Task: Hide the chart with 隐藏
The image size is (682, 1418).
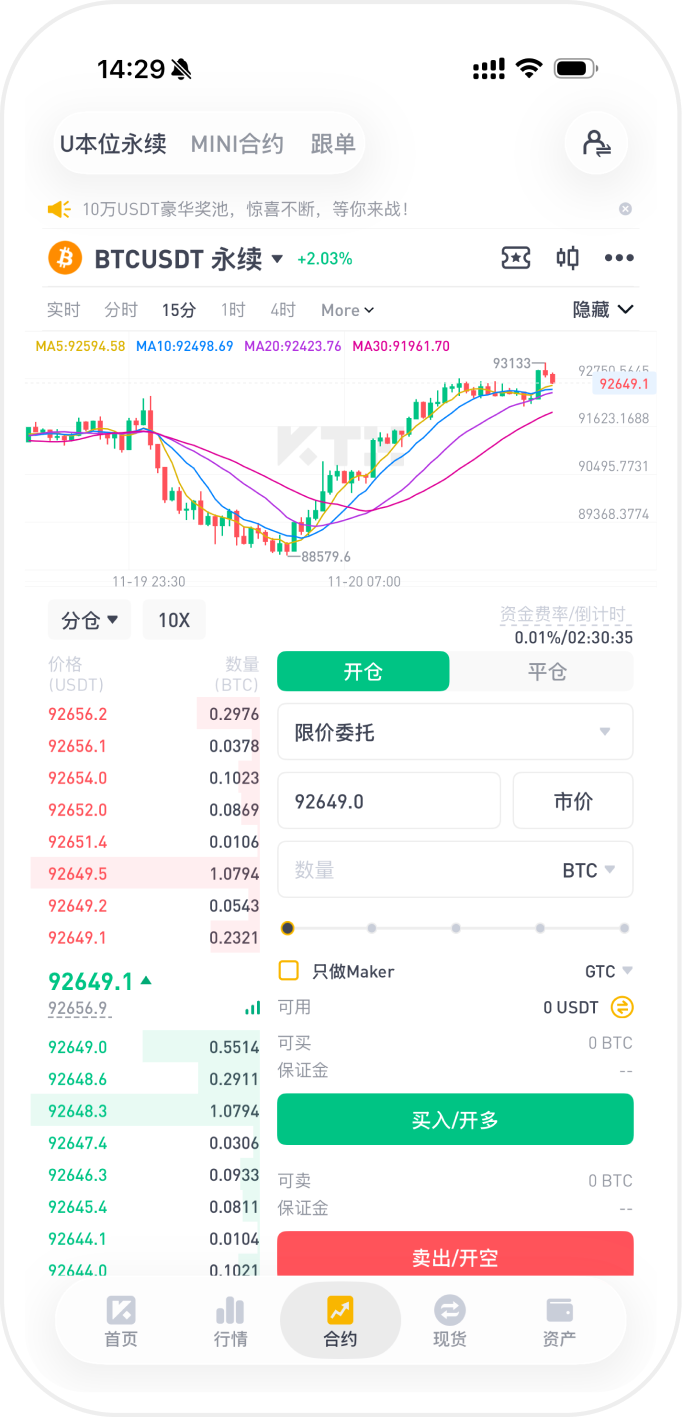Action: click(x=602, y=310)
